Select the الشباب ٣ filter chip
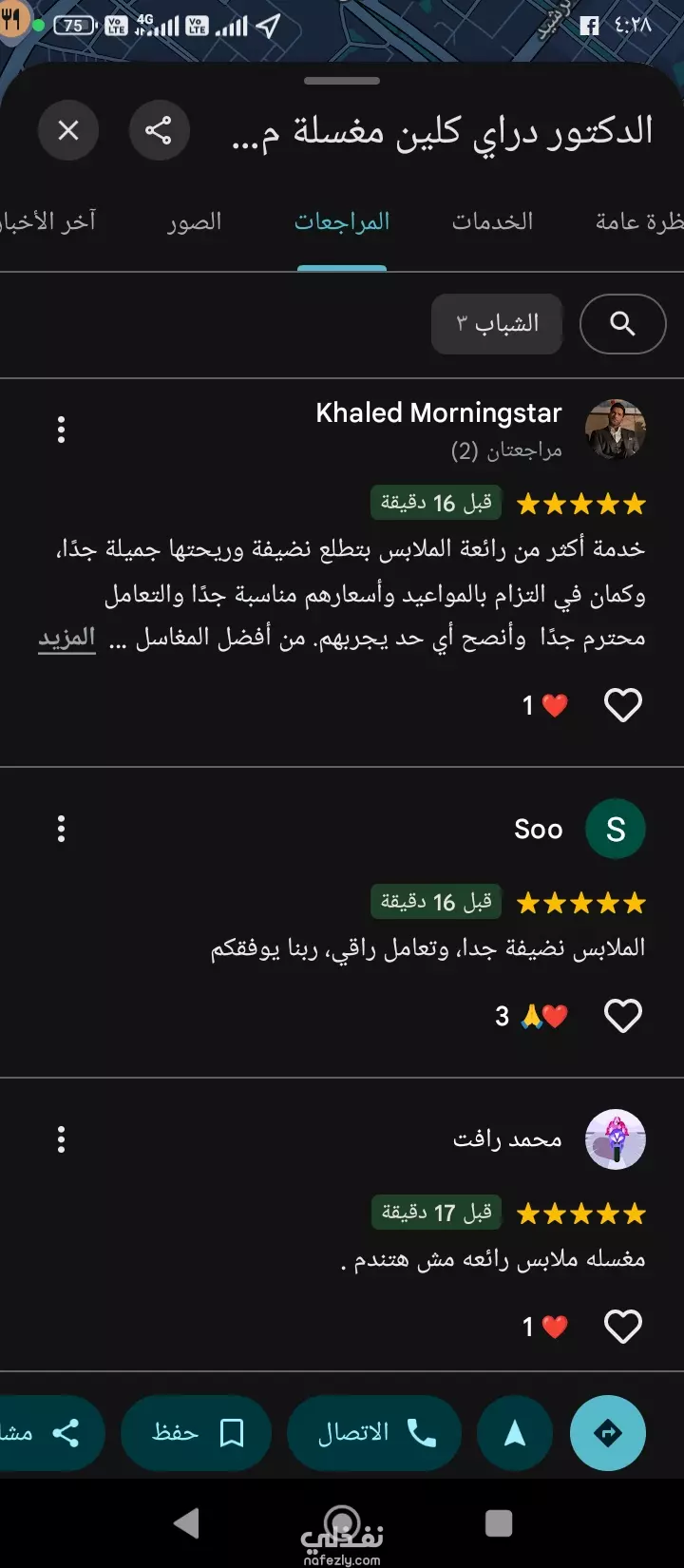The image size is (684, 1568). point(497,324)
